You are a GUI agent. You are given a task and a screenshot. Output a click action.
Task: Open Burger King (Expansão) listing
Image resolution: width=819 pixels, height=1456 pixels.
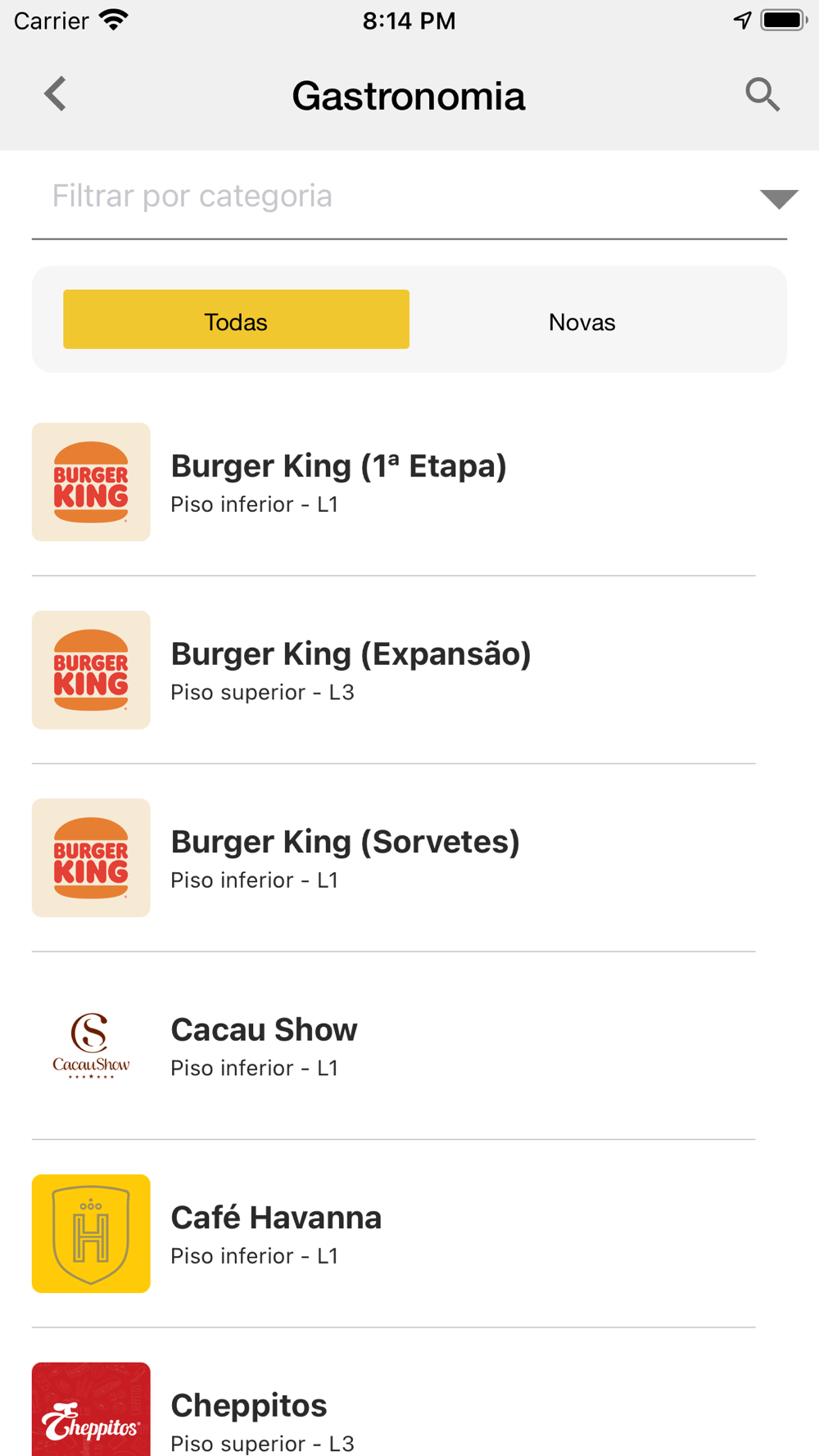[394, 670]
